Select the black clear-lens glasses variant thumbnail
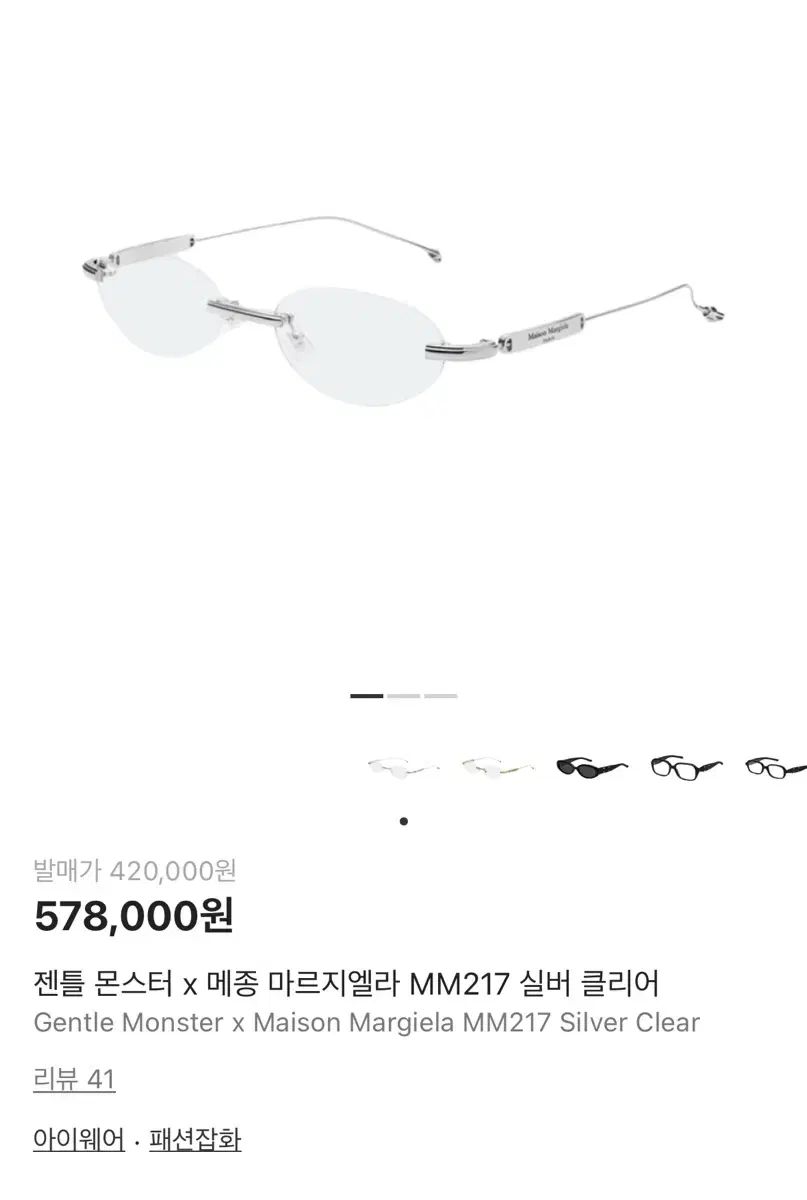Screen dimensions: 807x1200 [685, 768]
